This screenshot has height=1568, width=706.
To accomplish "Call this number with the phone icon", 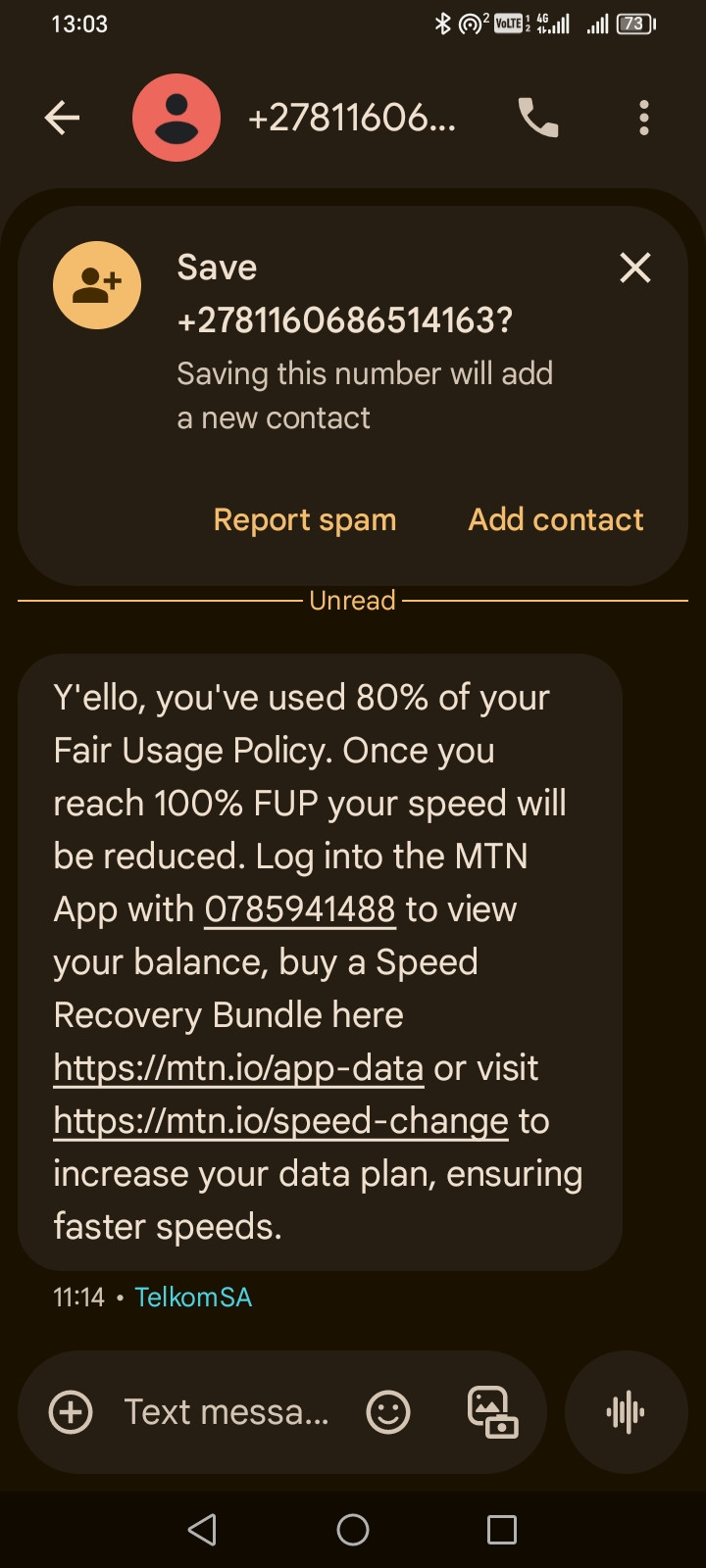I will [x=537, y=119].
